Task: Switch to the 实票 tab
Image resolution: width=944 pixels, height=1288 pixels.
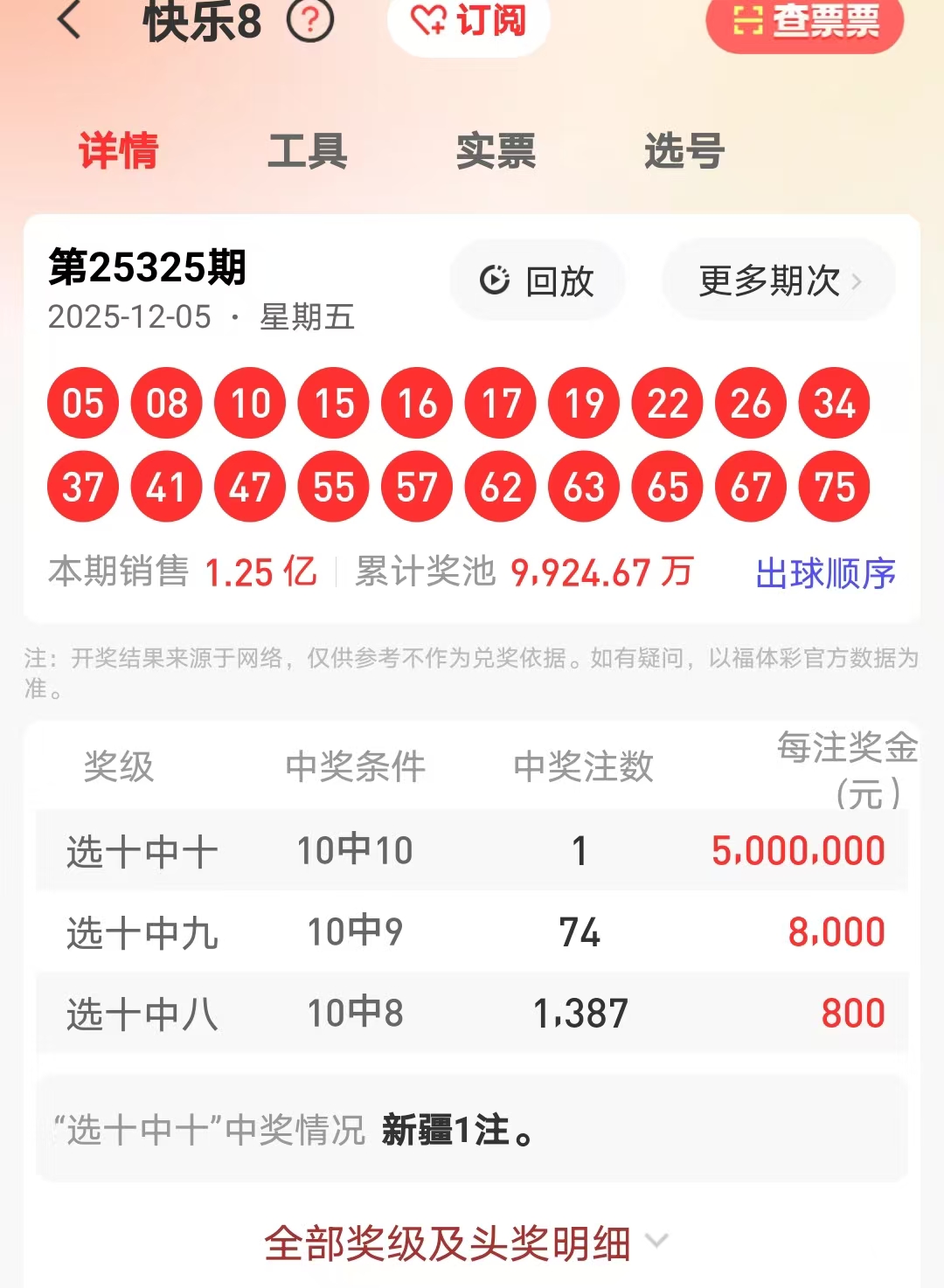Action: coord(496,151)
